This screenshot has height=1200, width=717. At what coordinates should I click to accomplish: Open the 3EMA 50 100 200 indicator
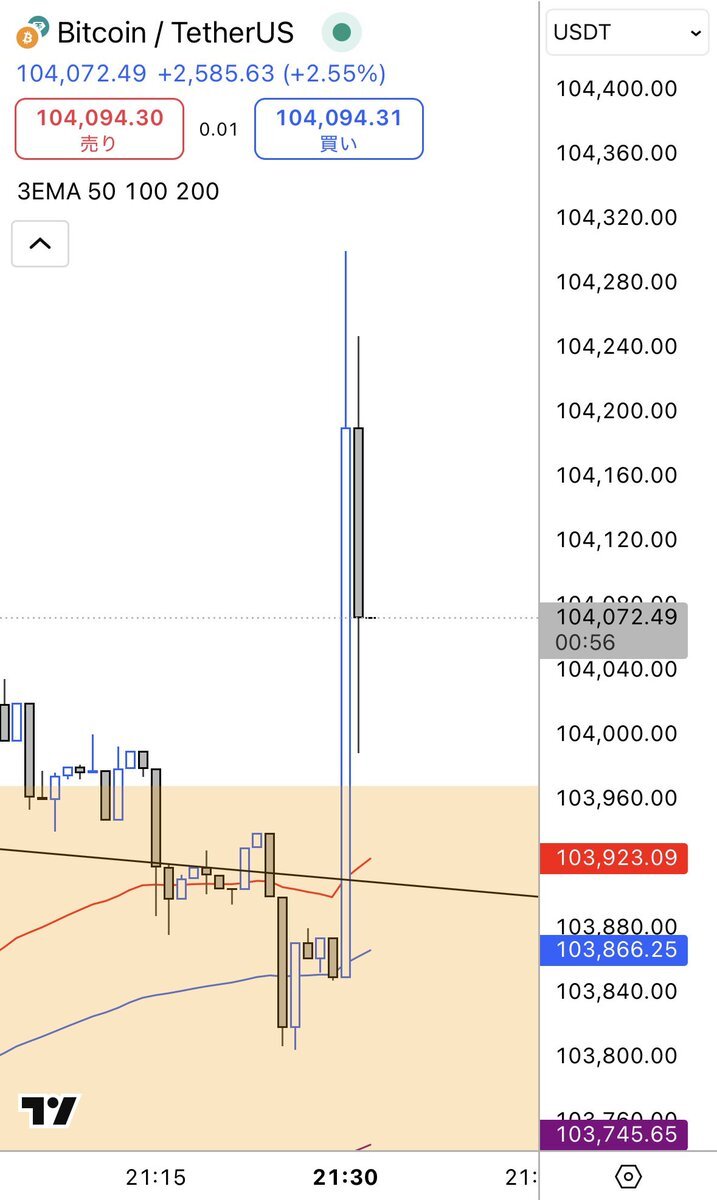click(x=118, y=191)
